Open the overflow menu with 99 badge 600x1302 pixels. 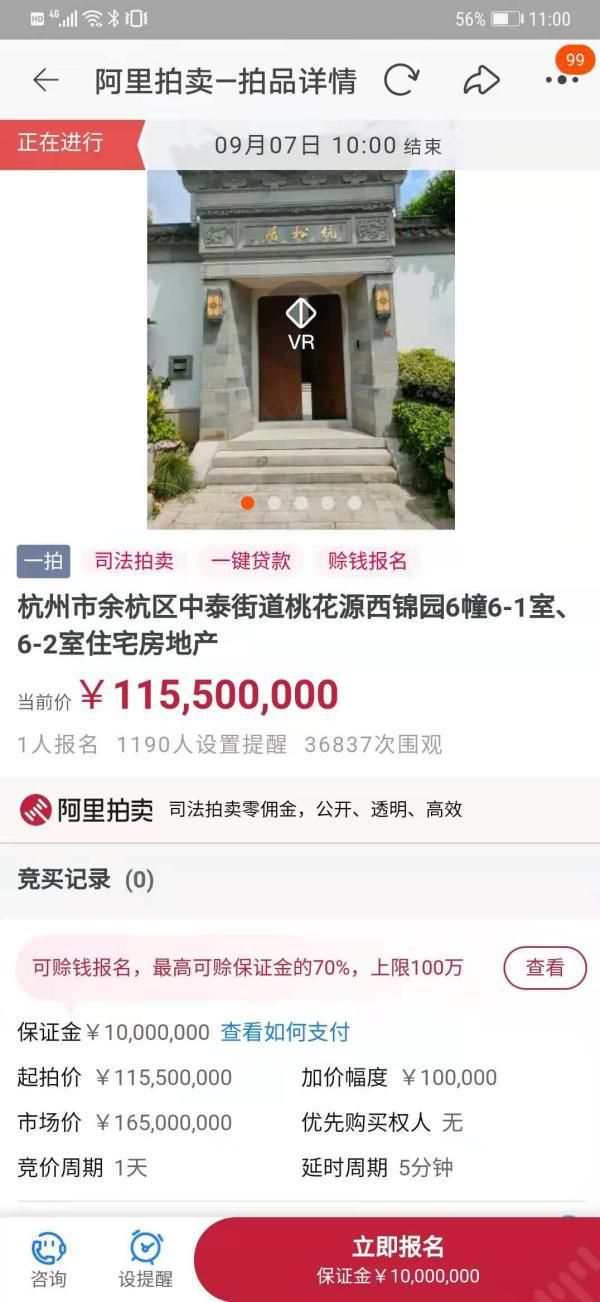[x=561, y=80]
